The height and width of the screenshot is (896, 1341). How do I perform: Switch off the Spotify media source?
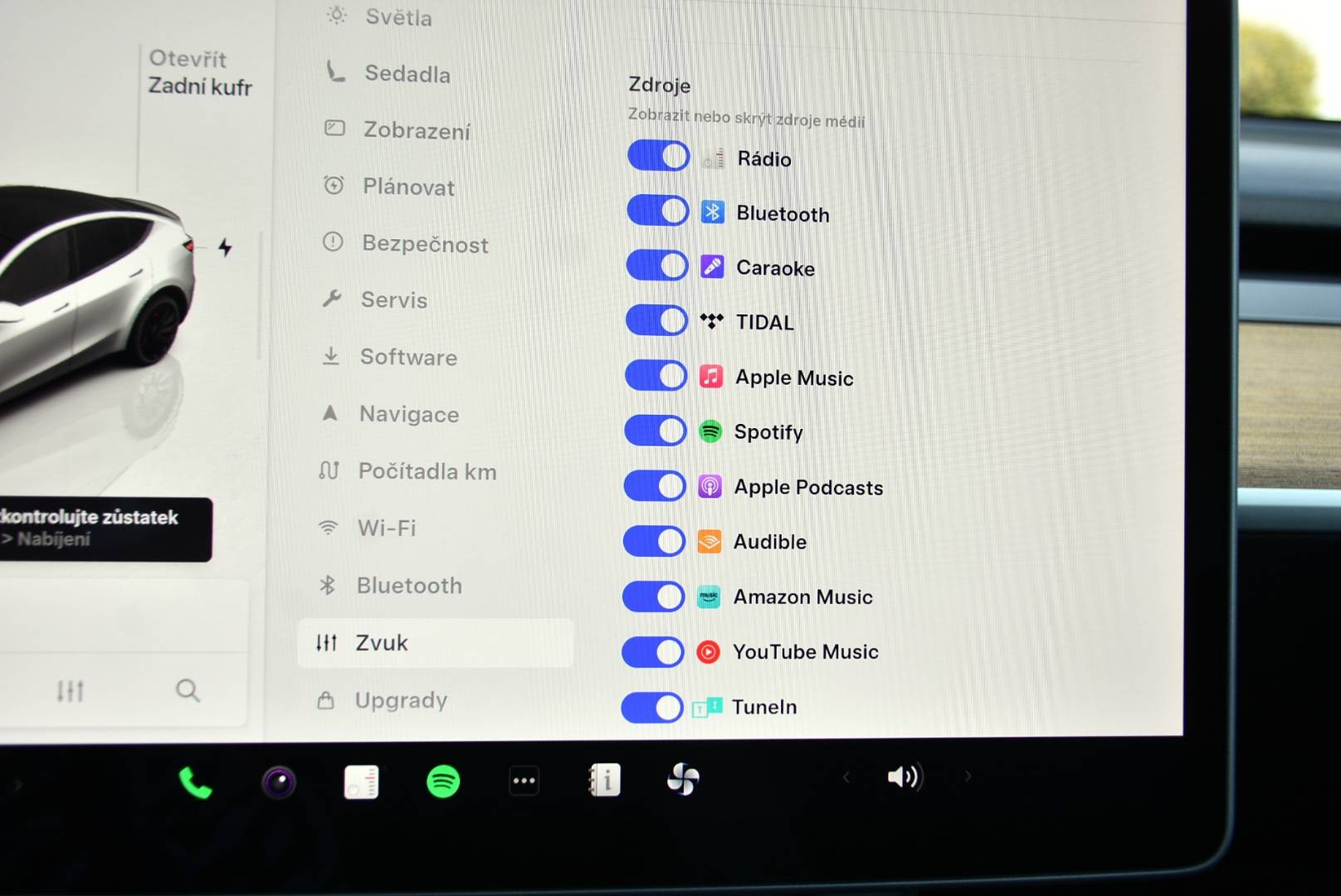(x=655, y=431)
